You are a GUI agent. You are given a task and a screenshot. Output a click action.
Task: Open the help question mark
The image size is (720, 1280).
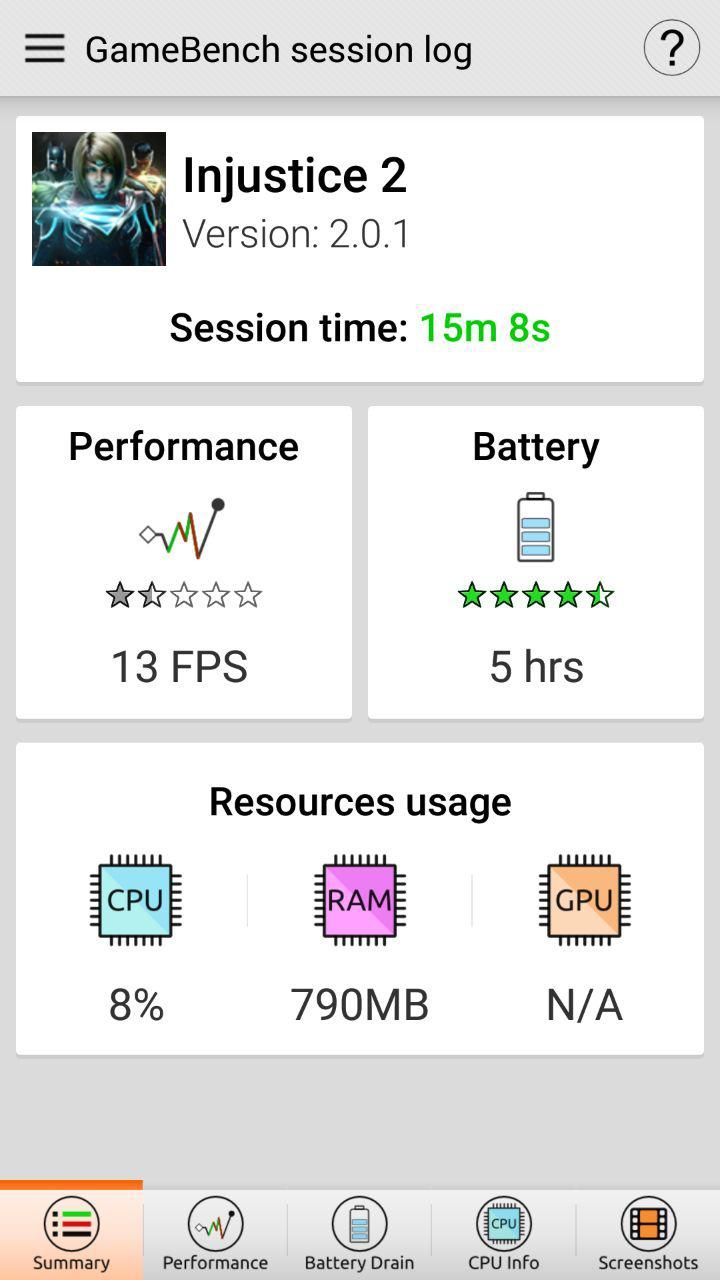[x=671, y=48]
